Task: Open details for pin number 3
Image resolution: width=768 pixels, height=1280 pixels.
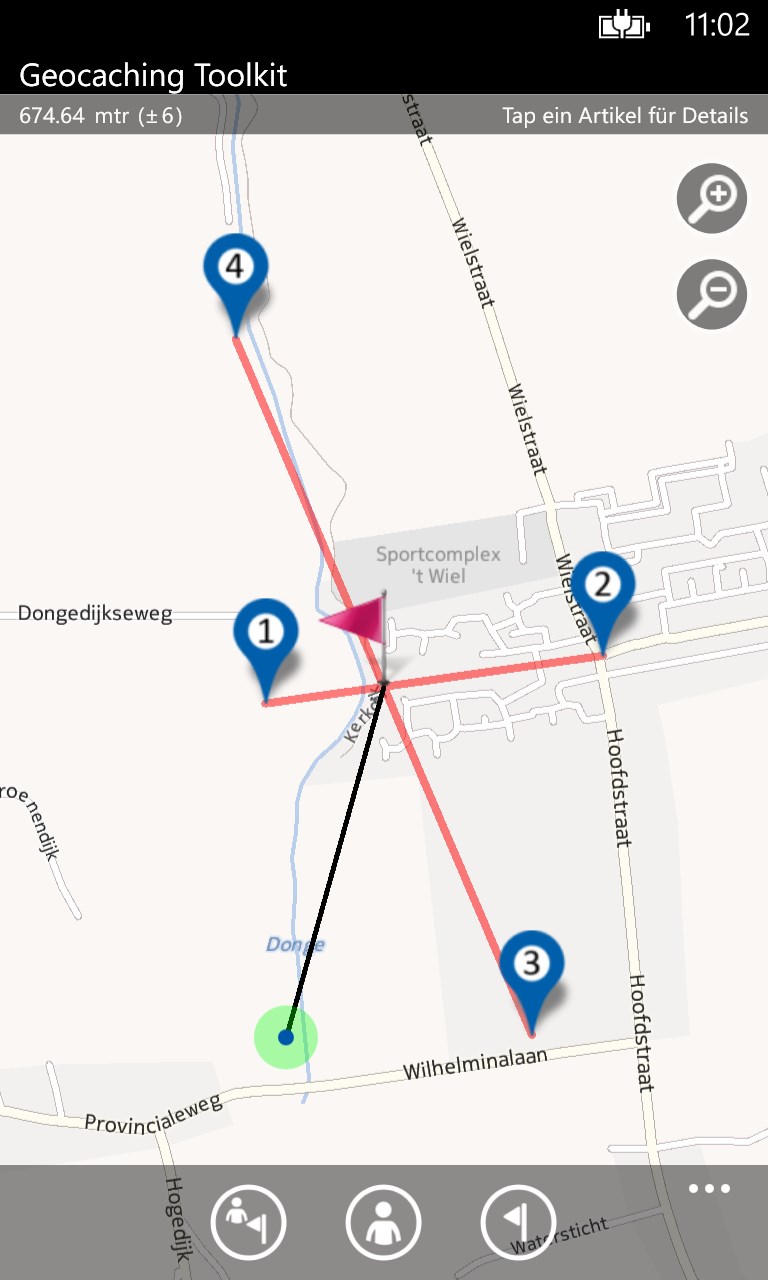Action: tap(532, 965)
